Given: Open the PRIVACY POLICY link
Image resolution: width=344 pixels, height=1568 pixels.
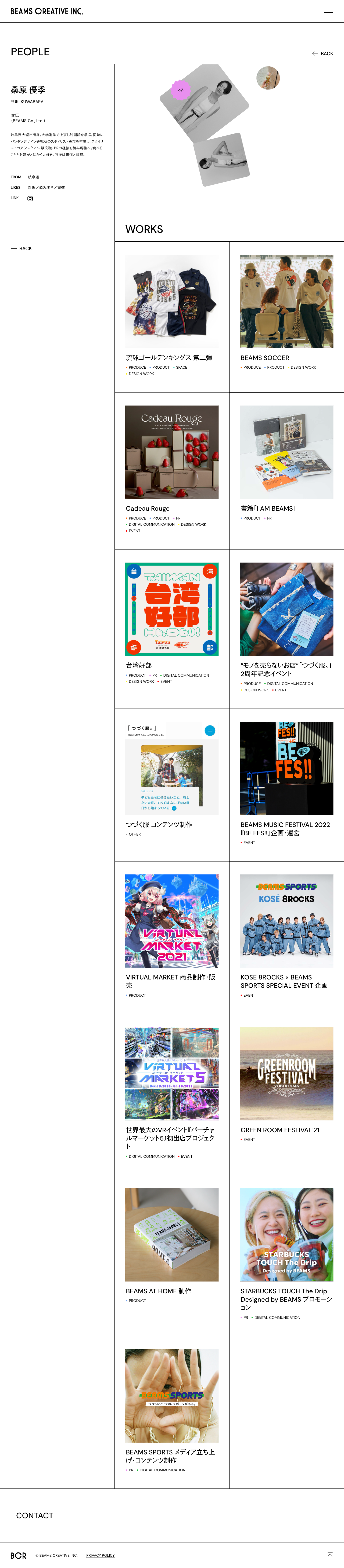Looking at the screenshot, I should 100,1555.
